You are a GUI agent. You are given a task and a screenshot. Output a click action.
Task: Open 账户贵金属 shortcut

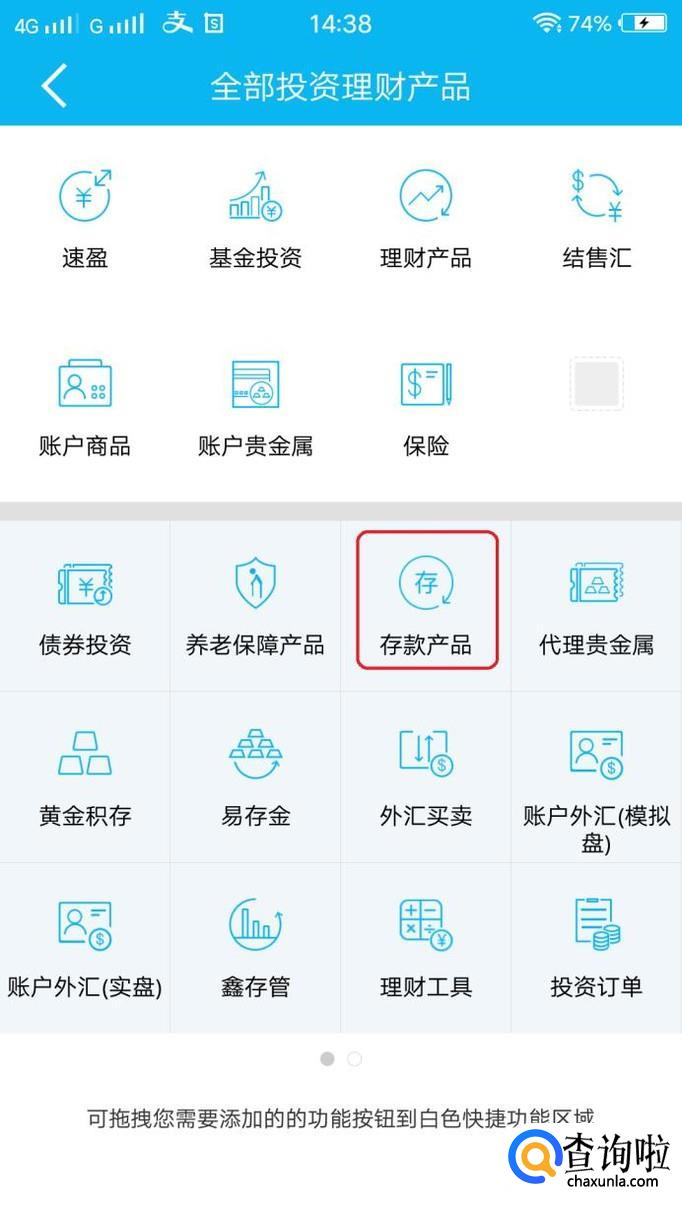click(x=255, y=407)
